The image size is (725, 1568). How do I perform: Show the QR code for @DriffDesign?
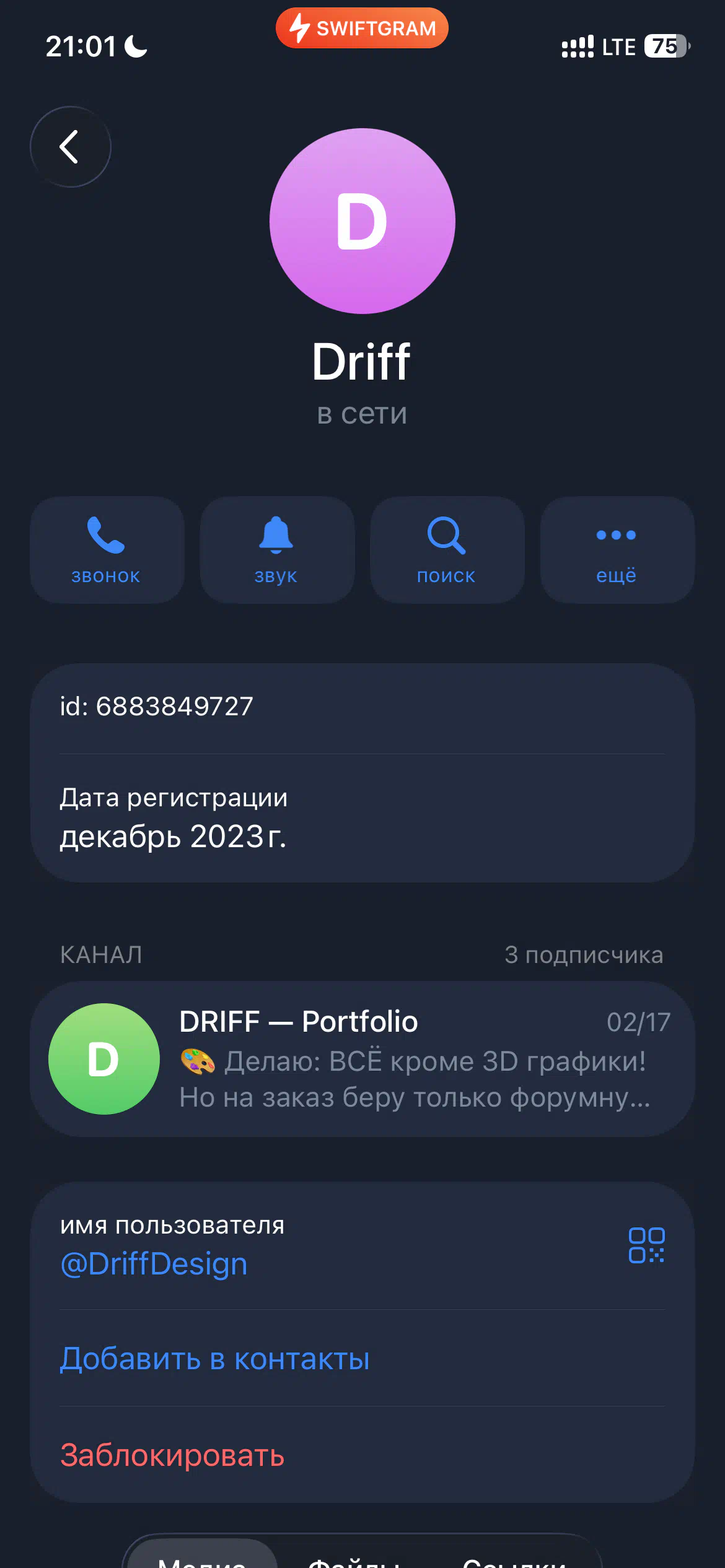point(646,1245)
